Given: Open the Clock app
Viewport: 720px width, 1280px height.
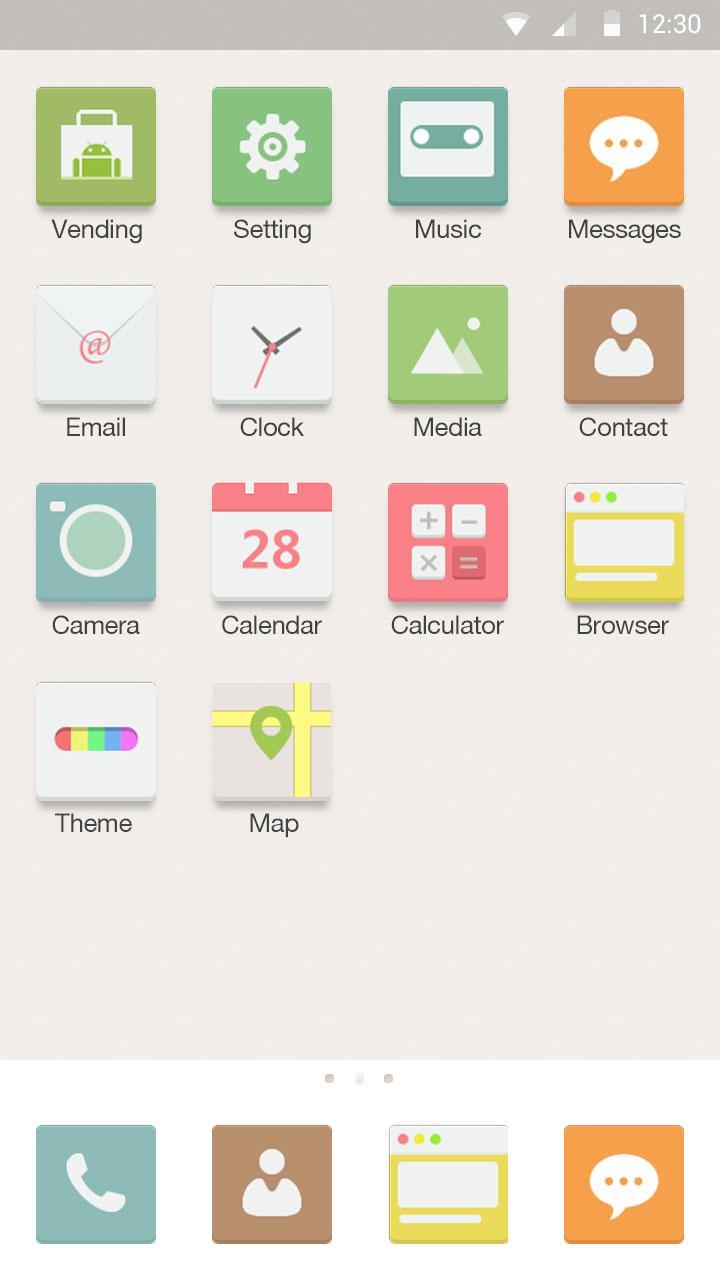Looking at the screenshot, I should coord(272,345).
